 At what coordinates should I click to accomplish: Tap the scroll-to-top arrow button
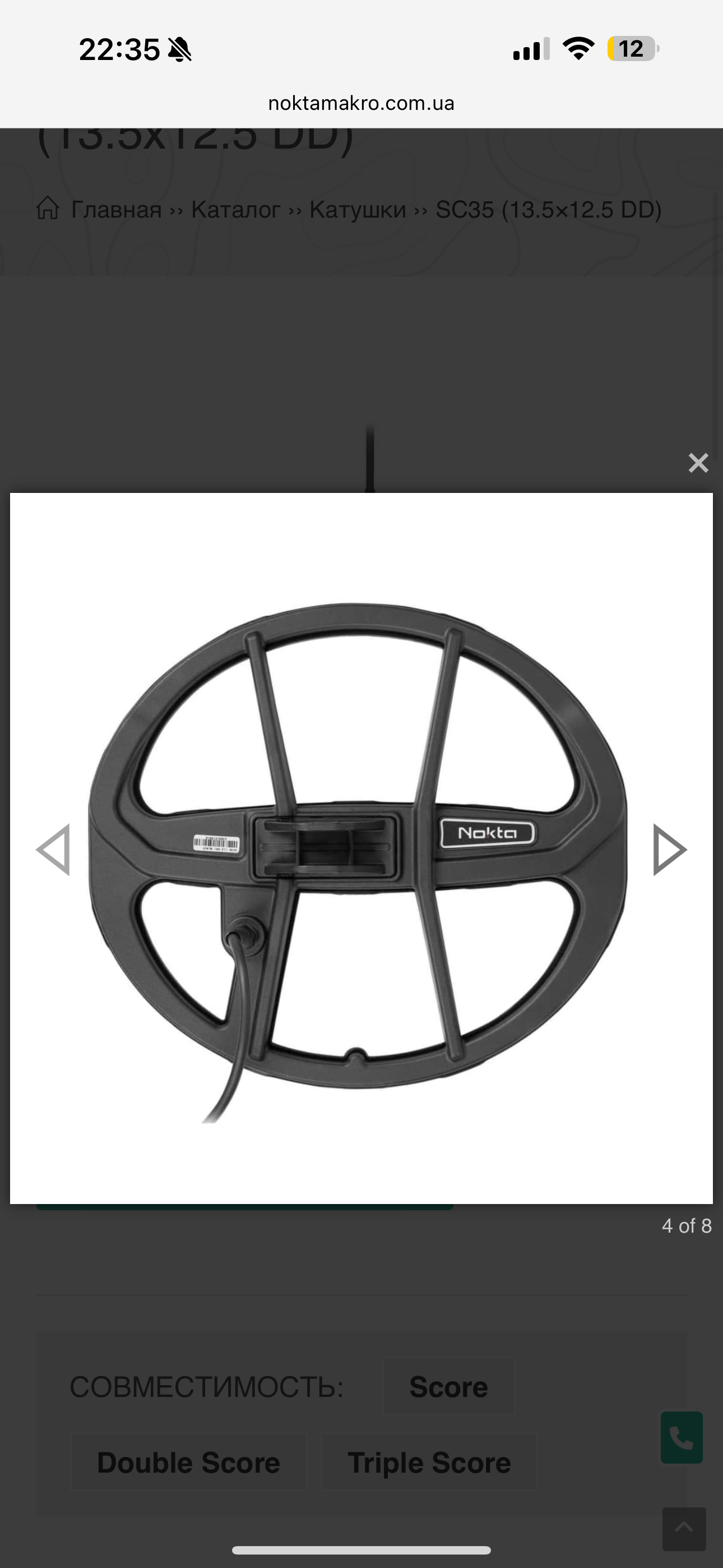click(683, 1528)
